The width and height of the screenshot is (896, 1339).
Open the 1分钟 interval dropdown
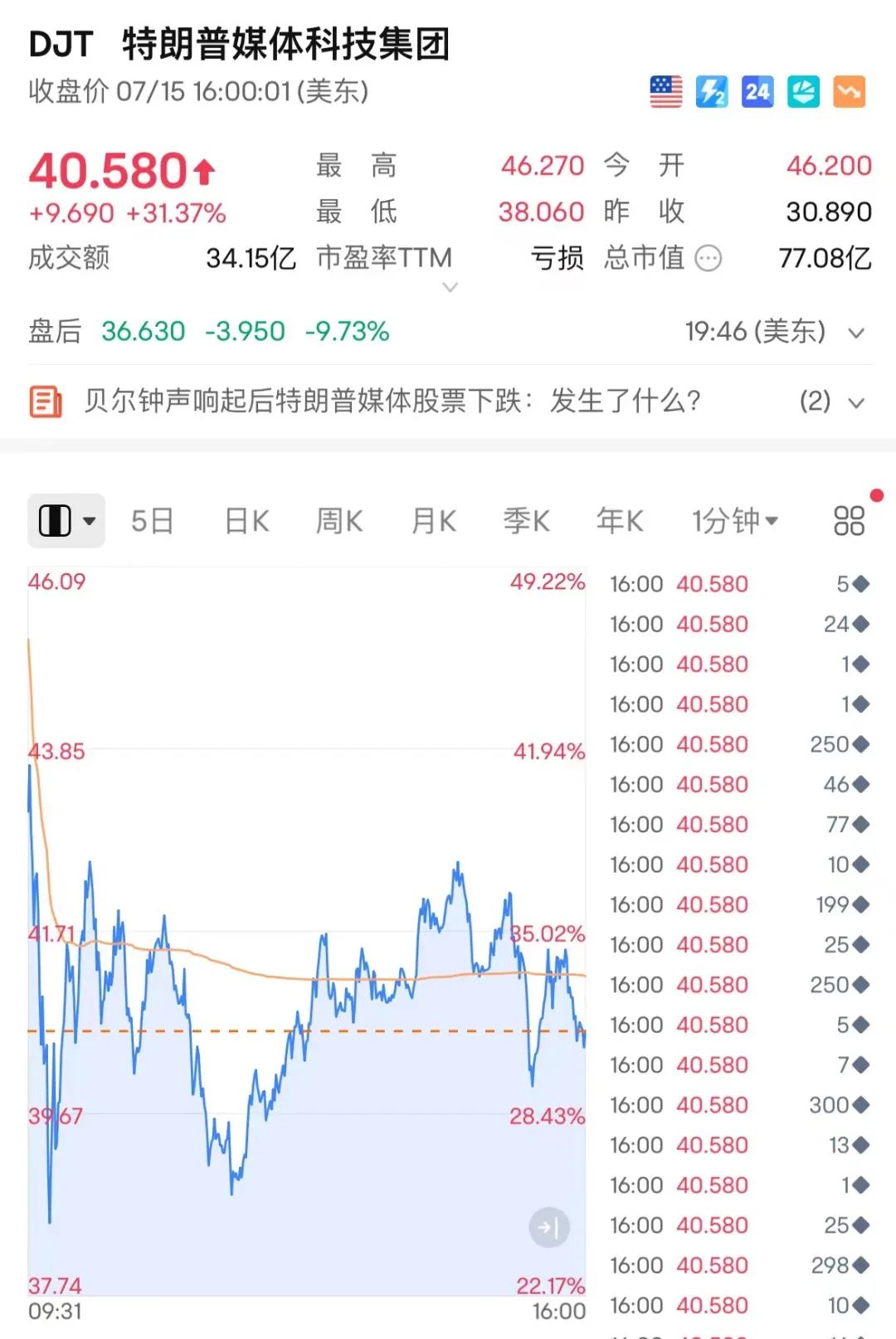pyautogui.click(x=735, y=521)
